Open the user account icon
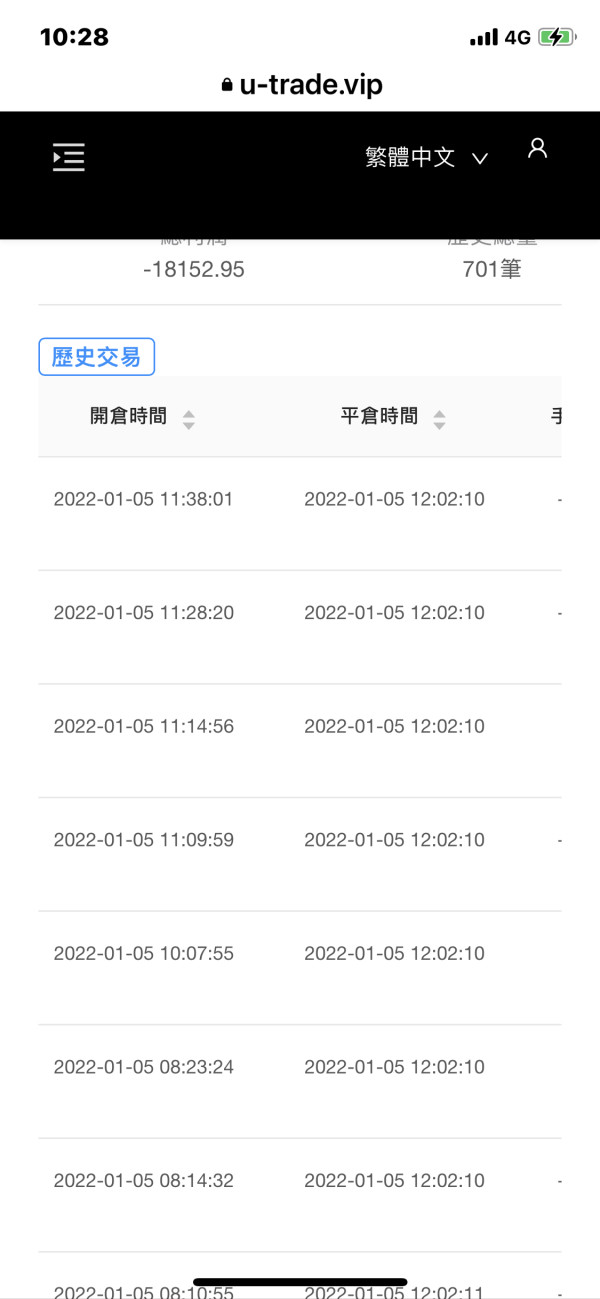 tap(538, 149)
